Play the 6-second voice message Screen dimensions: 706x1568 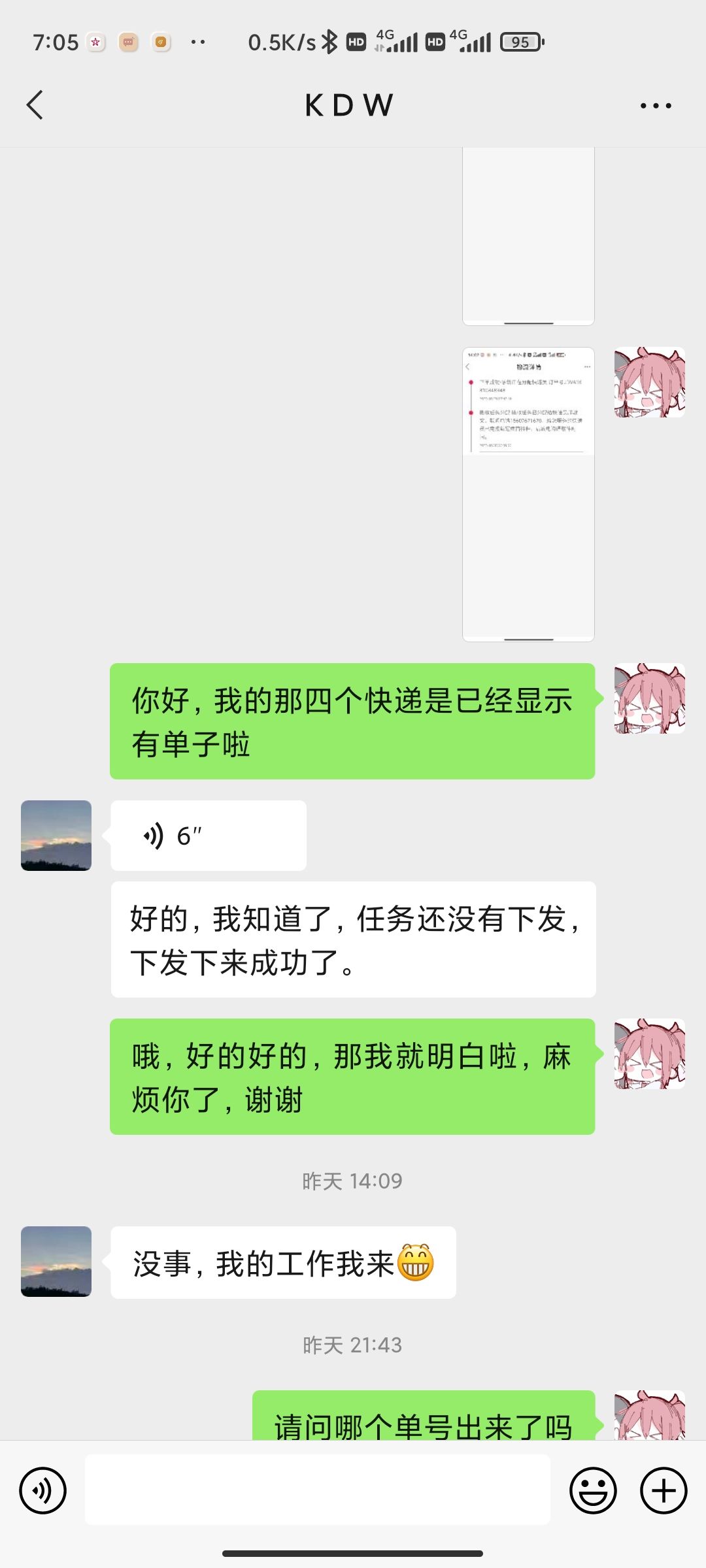point(209,836)
